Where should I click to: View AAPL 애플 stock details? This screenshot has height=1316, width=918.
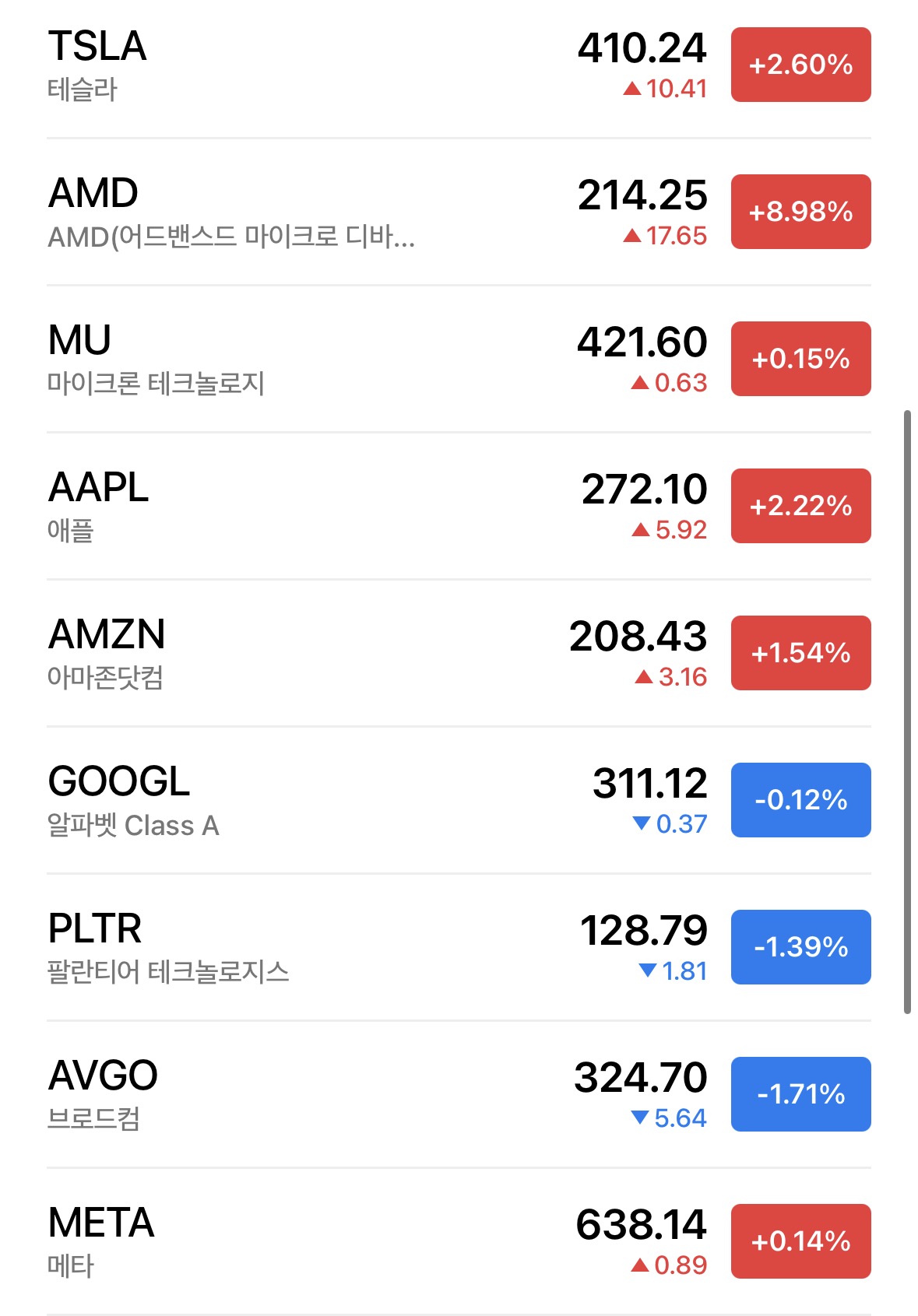click(x=459, y=506)
